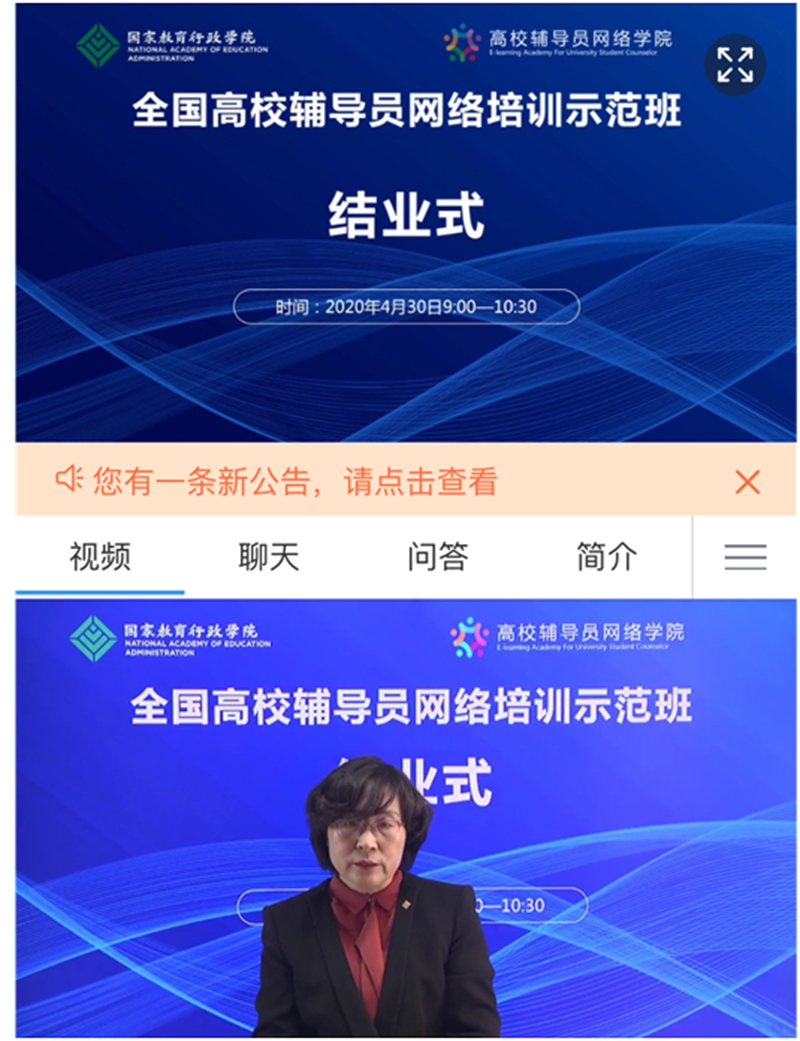Image resolution: width=800 pixels, height=1041 pixels.
Task: Open the new announcement notice
Action: 295,481
